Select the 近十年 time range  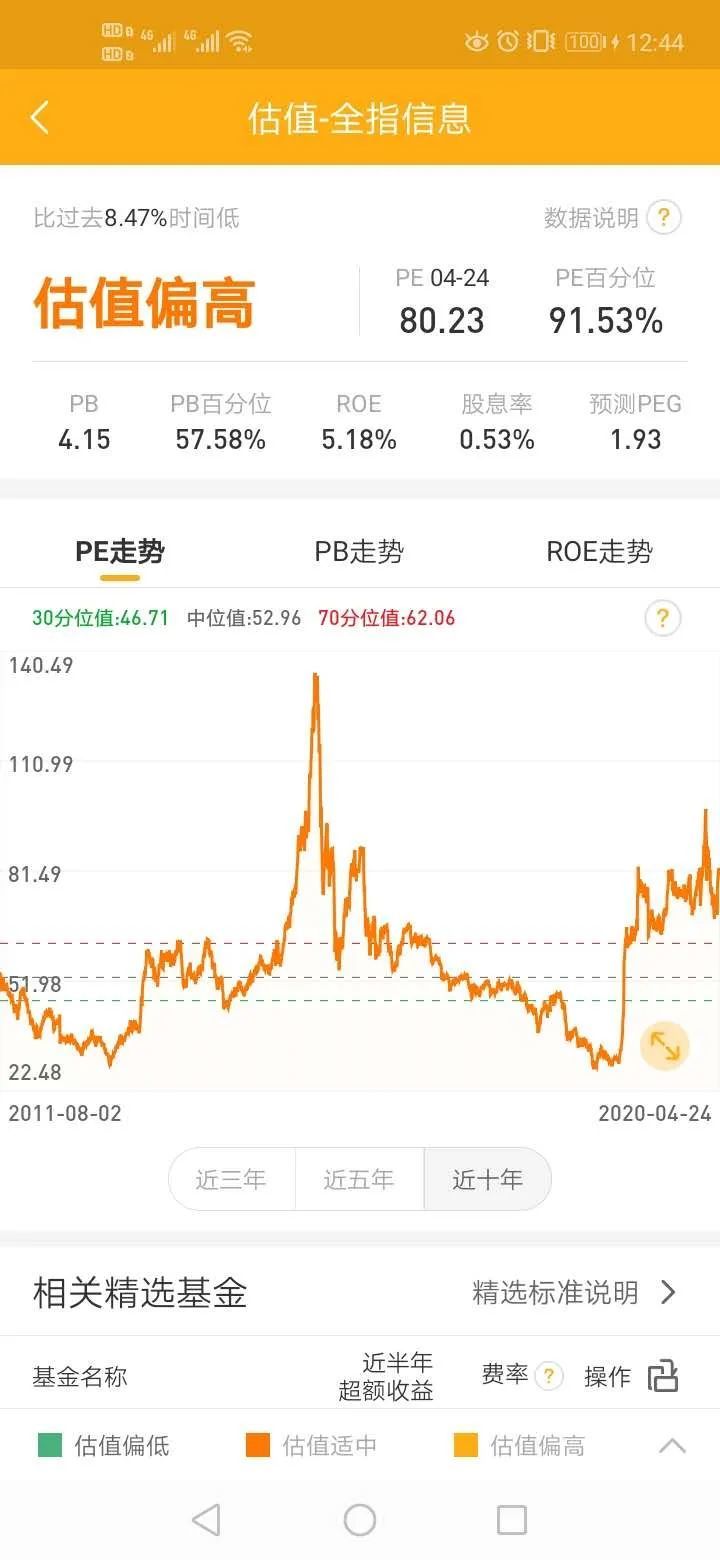point(487,1179)
